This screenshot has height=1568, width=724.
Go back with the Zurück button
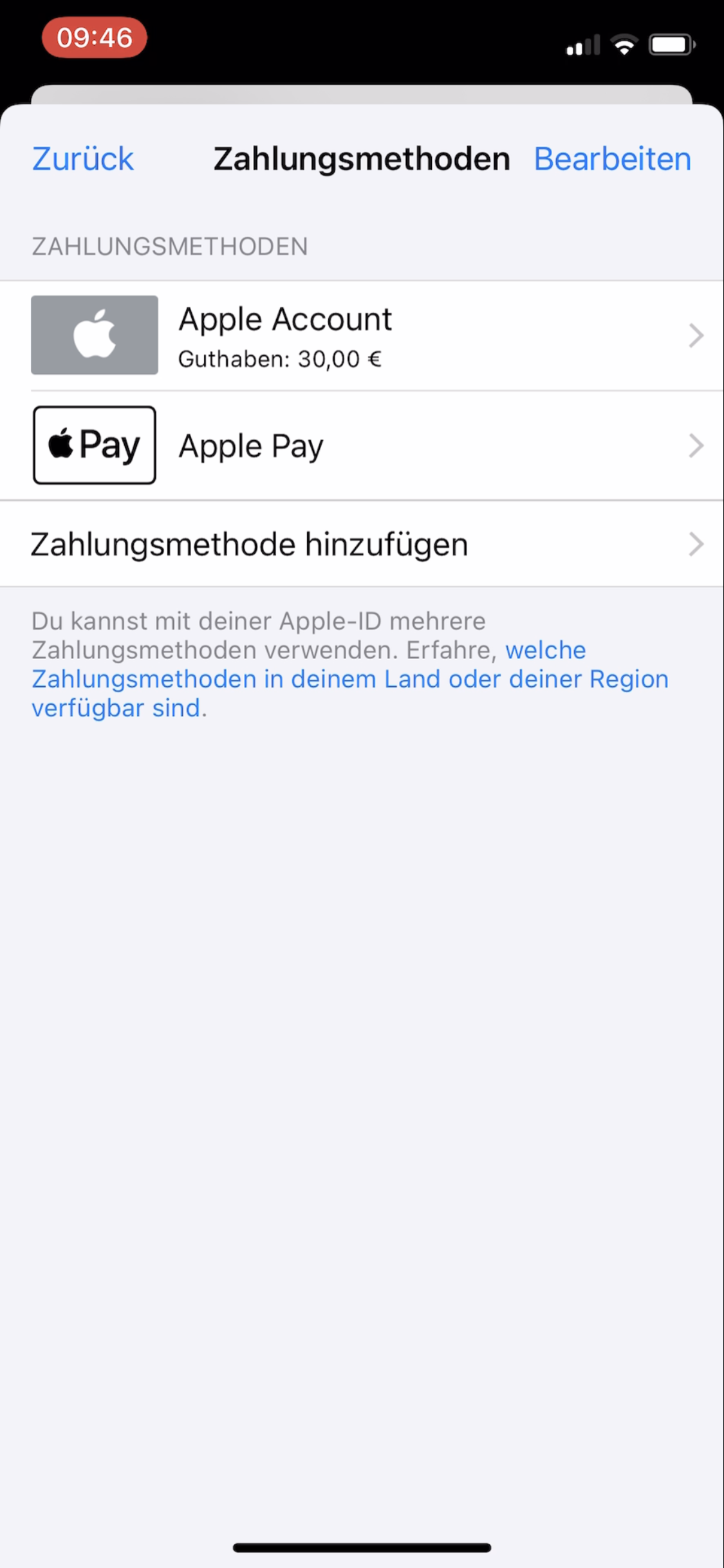pyautogui.click(x=83, y=159)
